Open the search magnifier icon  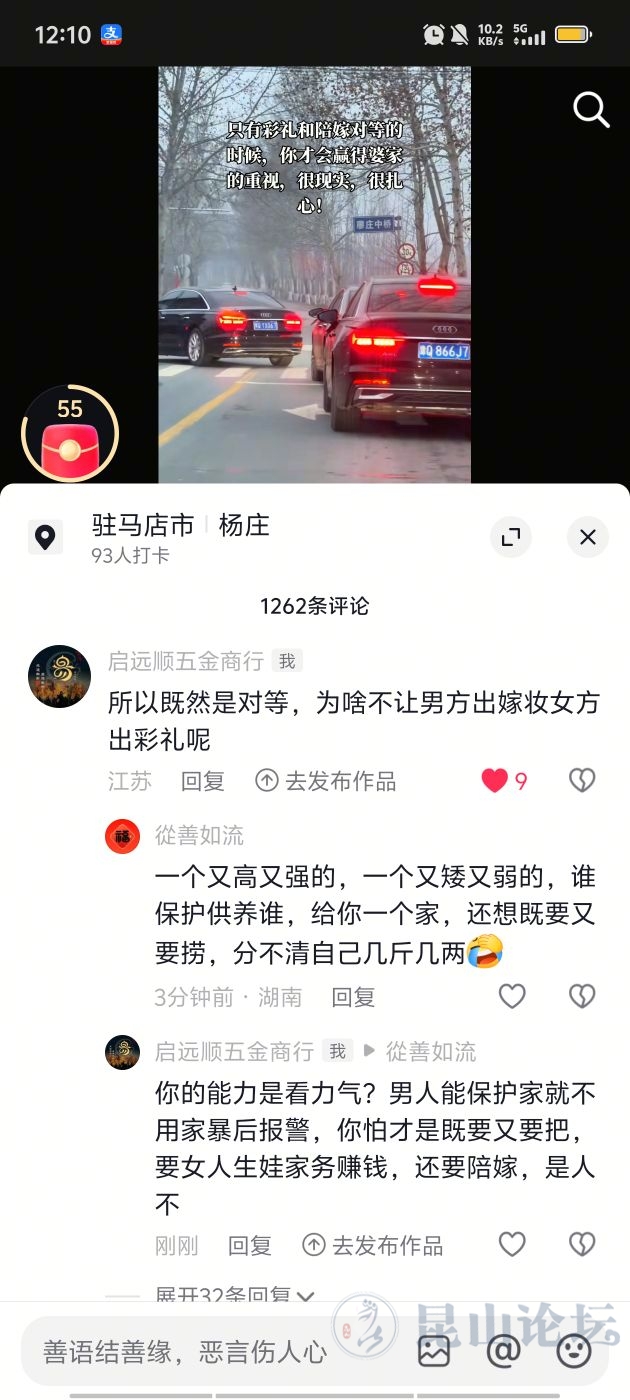point(590,110)
